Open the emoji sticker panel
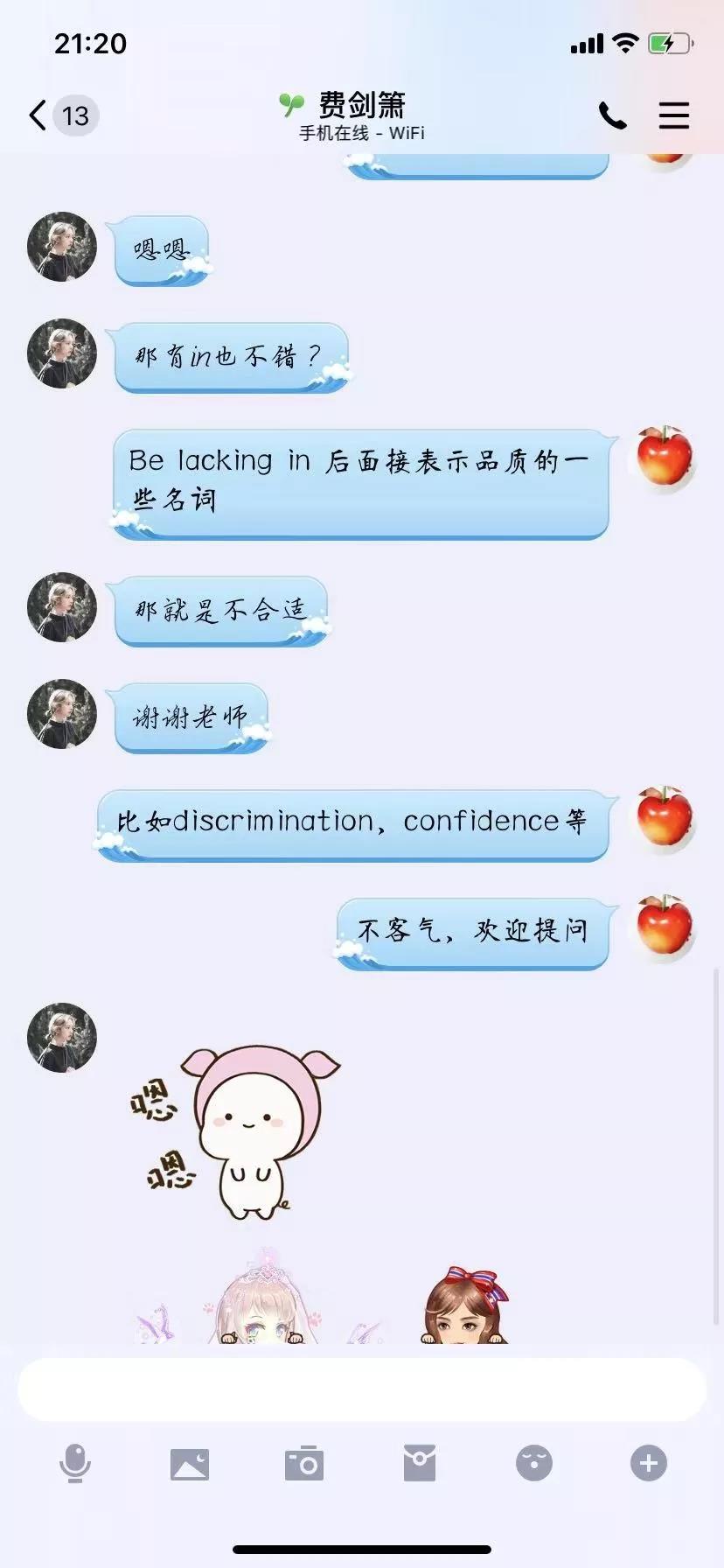 tap(533, 1463)
